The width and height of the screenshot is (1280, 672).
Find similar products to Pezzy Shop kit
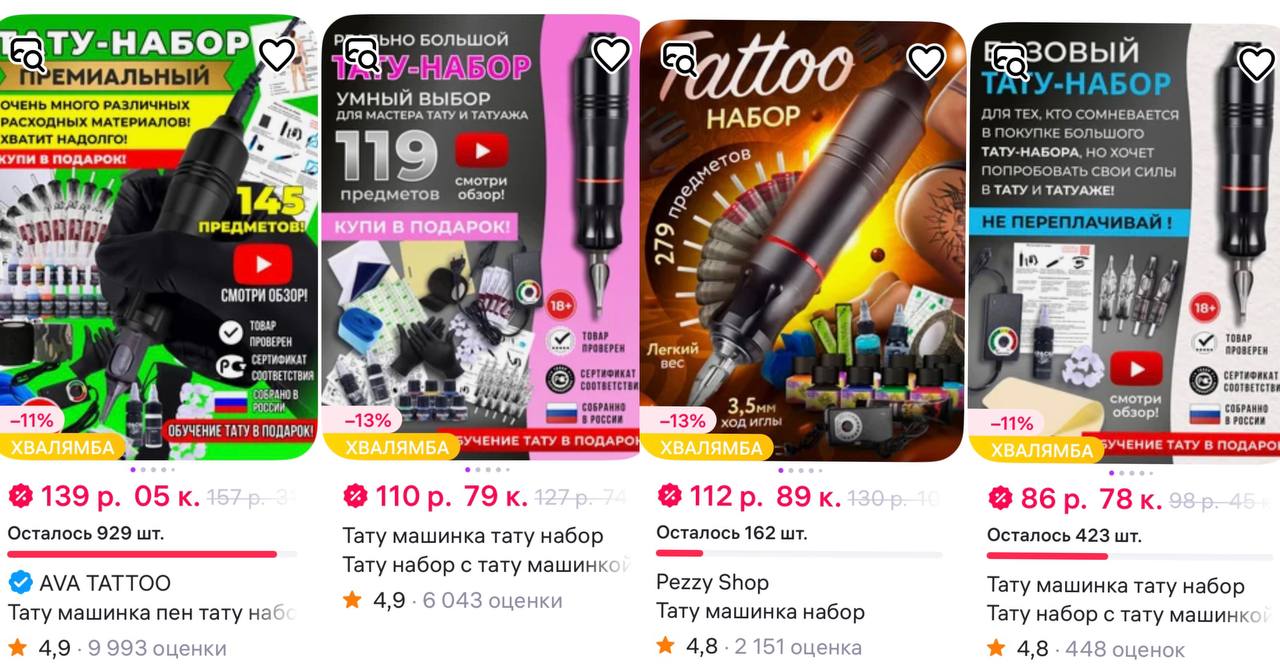[679, 60]
